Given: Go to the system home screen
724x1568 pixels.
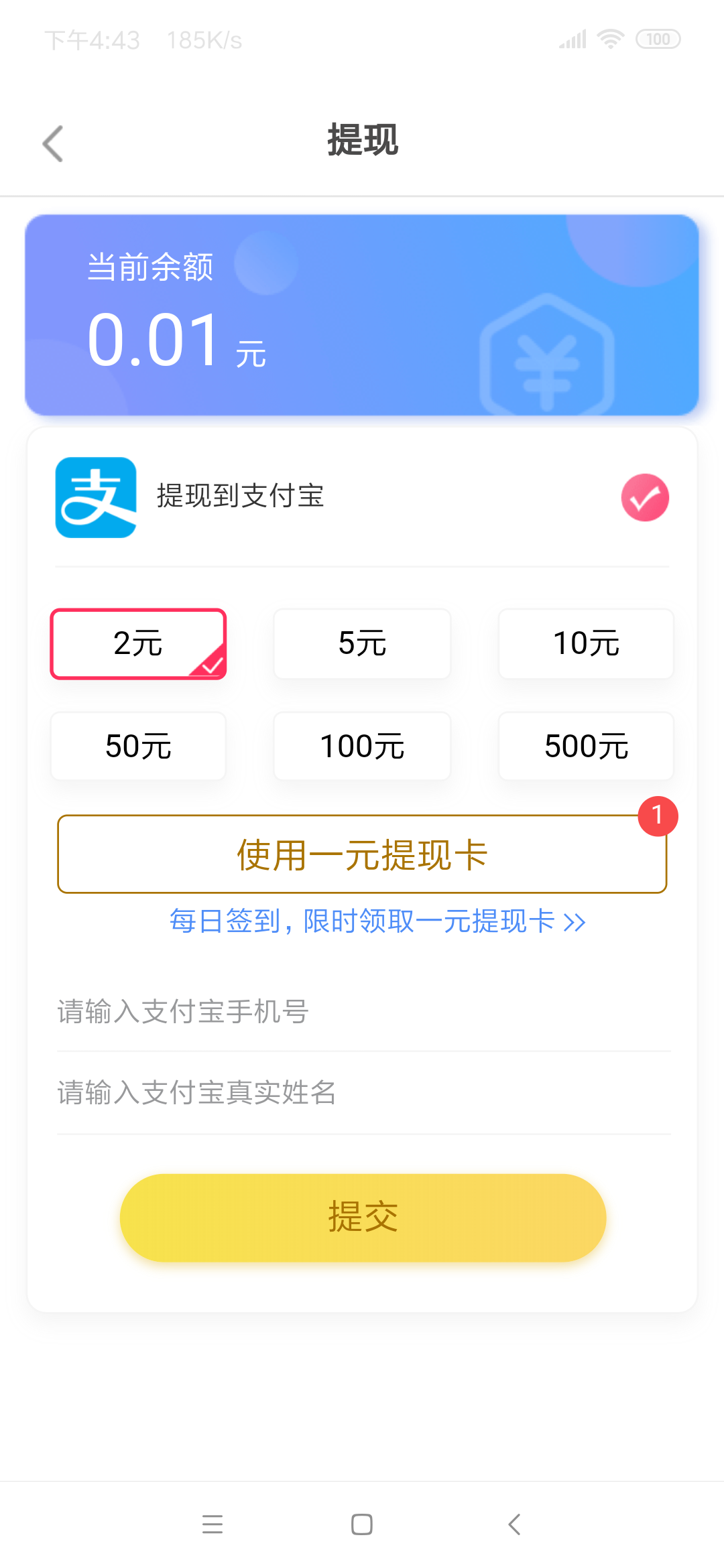Looking at the screenshot, I should 362,1524.
